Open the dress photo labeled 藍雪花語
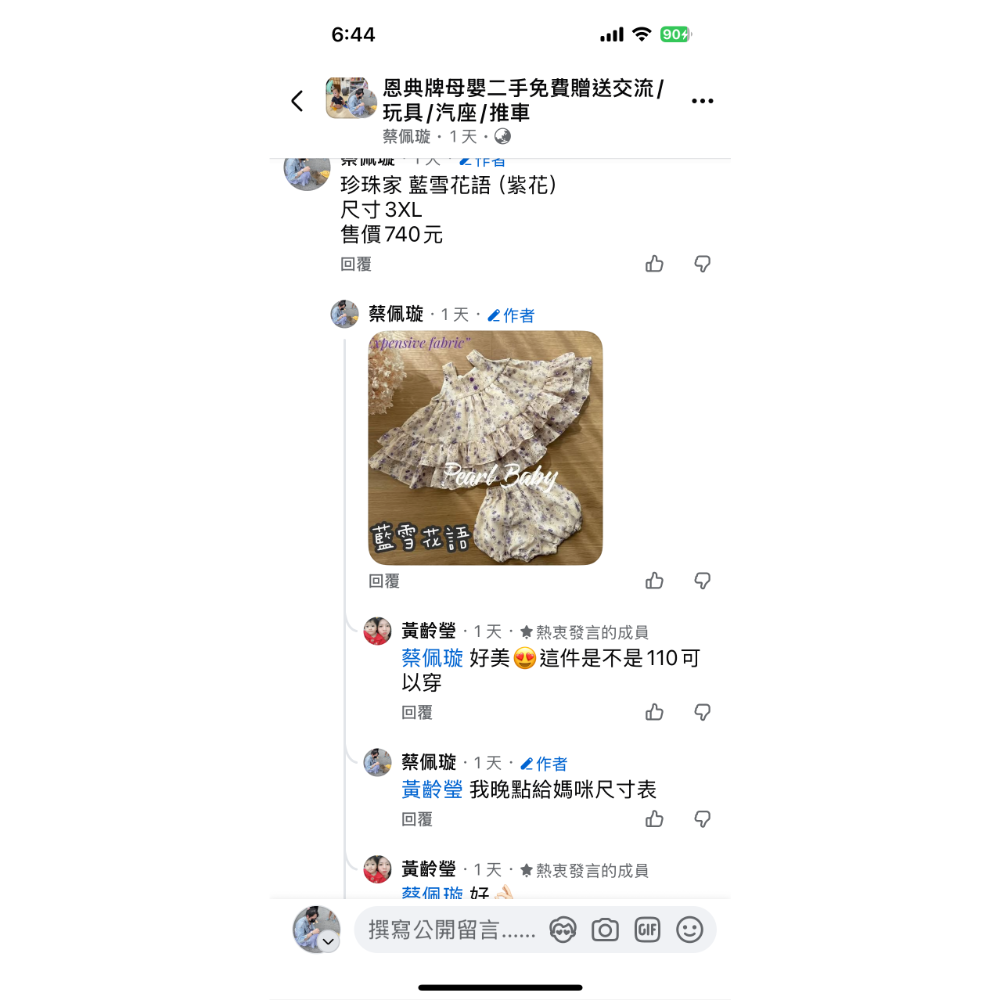This screenshot has height=1000, width=1000. coord(485,448)
